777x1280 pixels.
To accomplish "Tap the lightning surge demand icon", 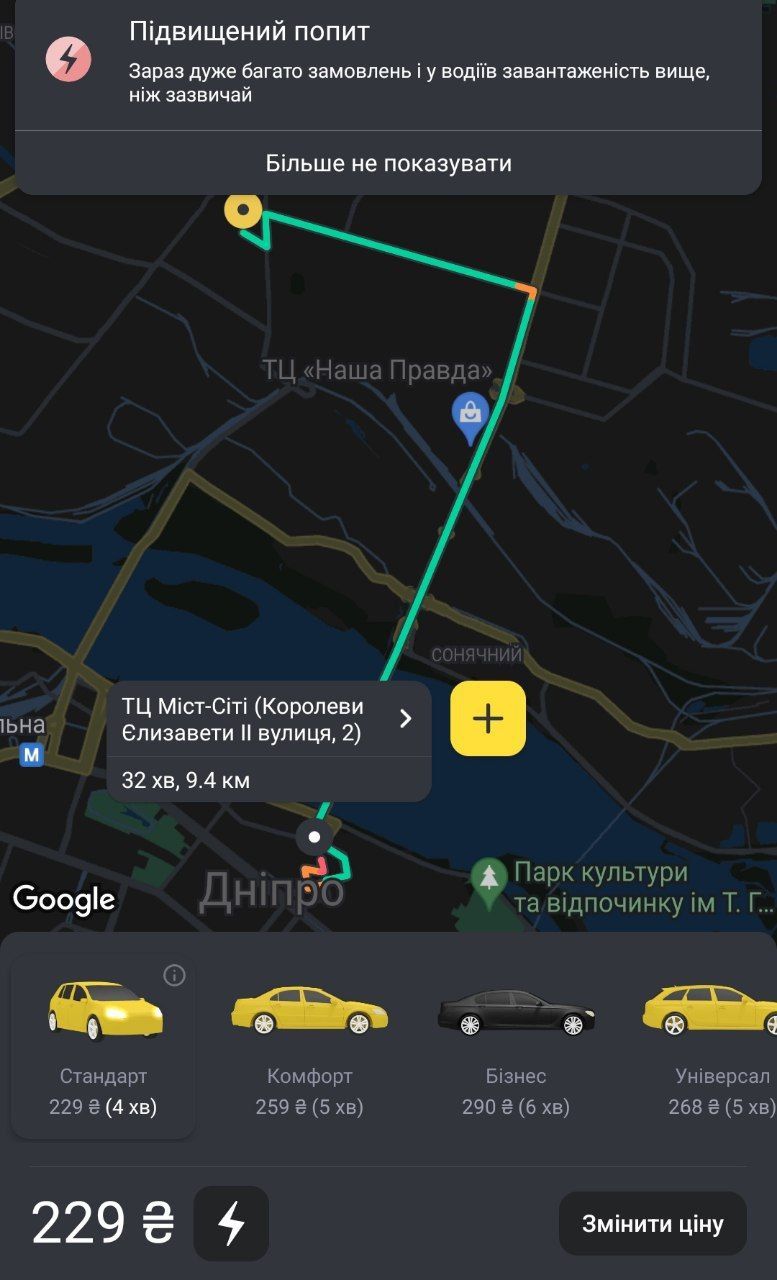I will pyautogui.click(x=231, y=1223).
